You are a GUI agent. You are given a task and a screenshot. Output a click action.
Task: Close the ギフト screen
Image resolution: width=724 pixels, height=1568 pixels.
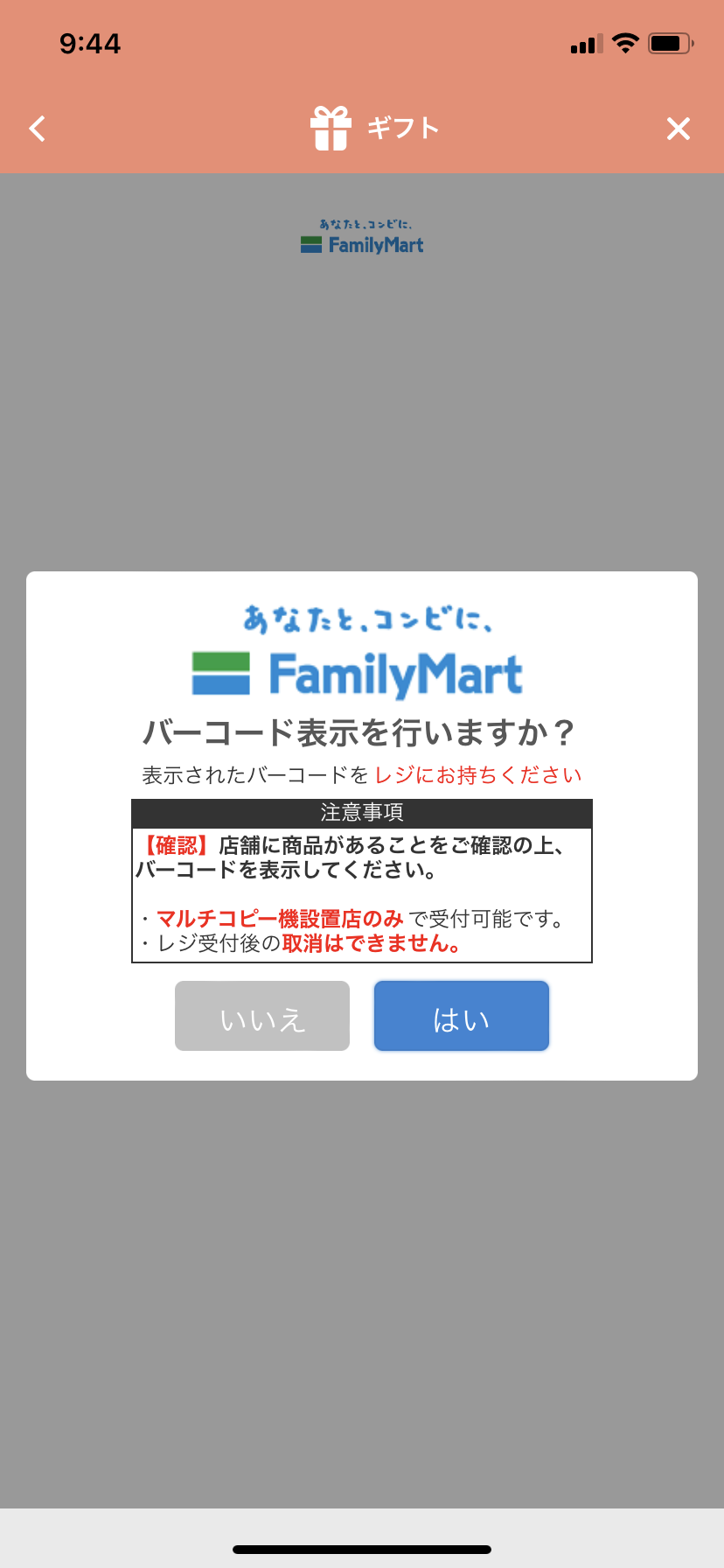click(678, 129)
